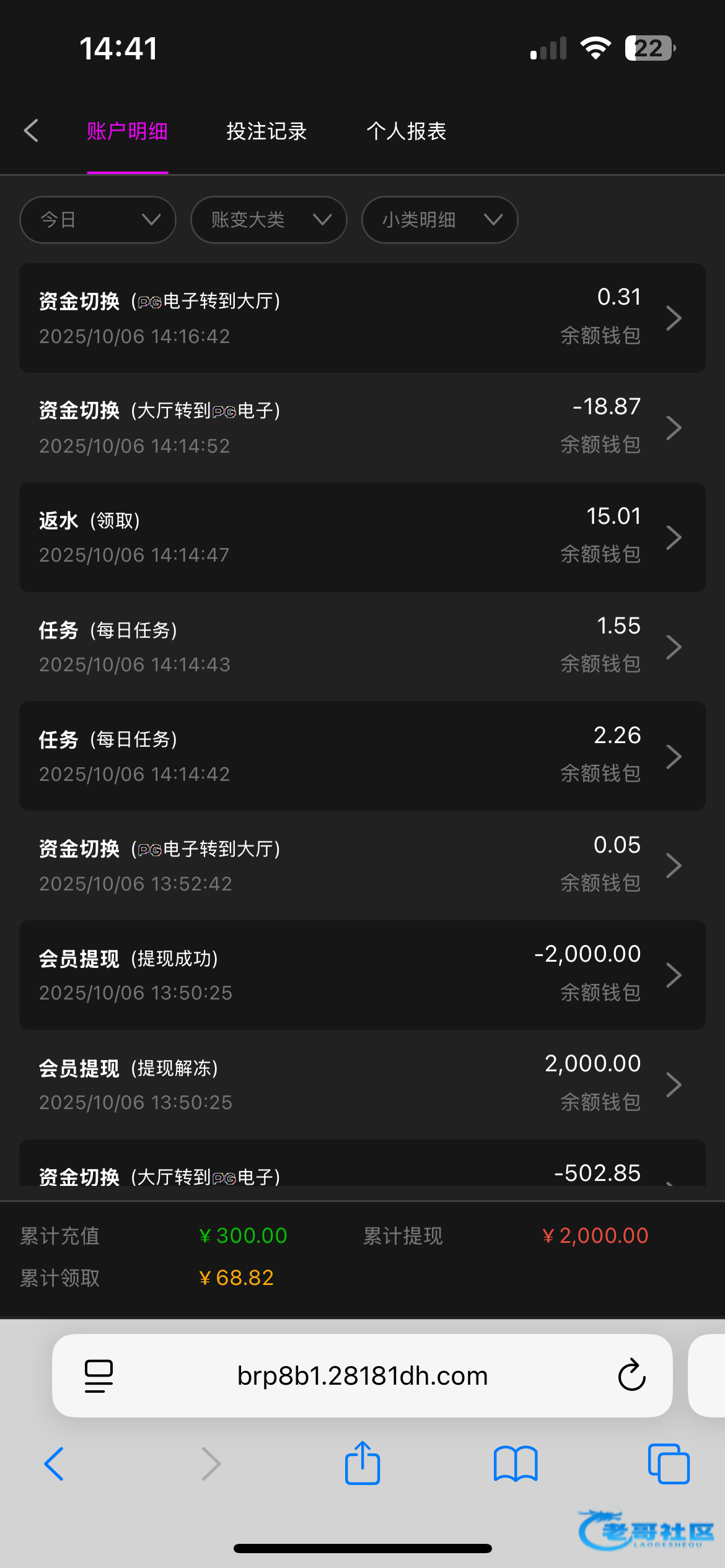Open the 每日任务 2.26 record
Viewport: 725px width, 1568px height.
[362, 756]
